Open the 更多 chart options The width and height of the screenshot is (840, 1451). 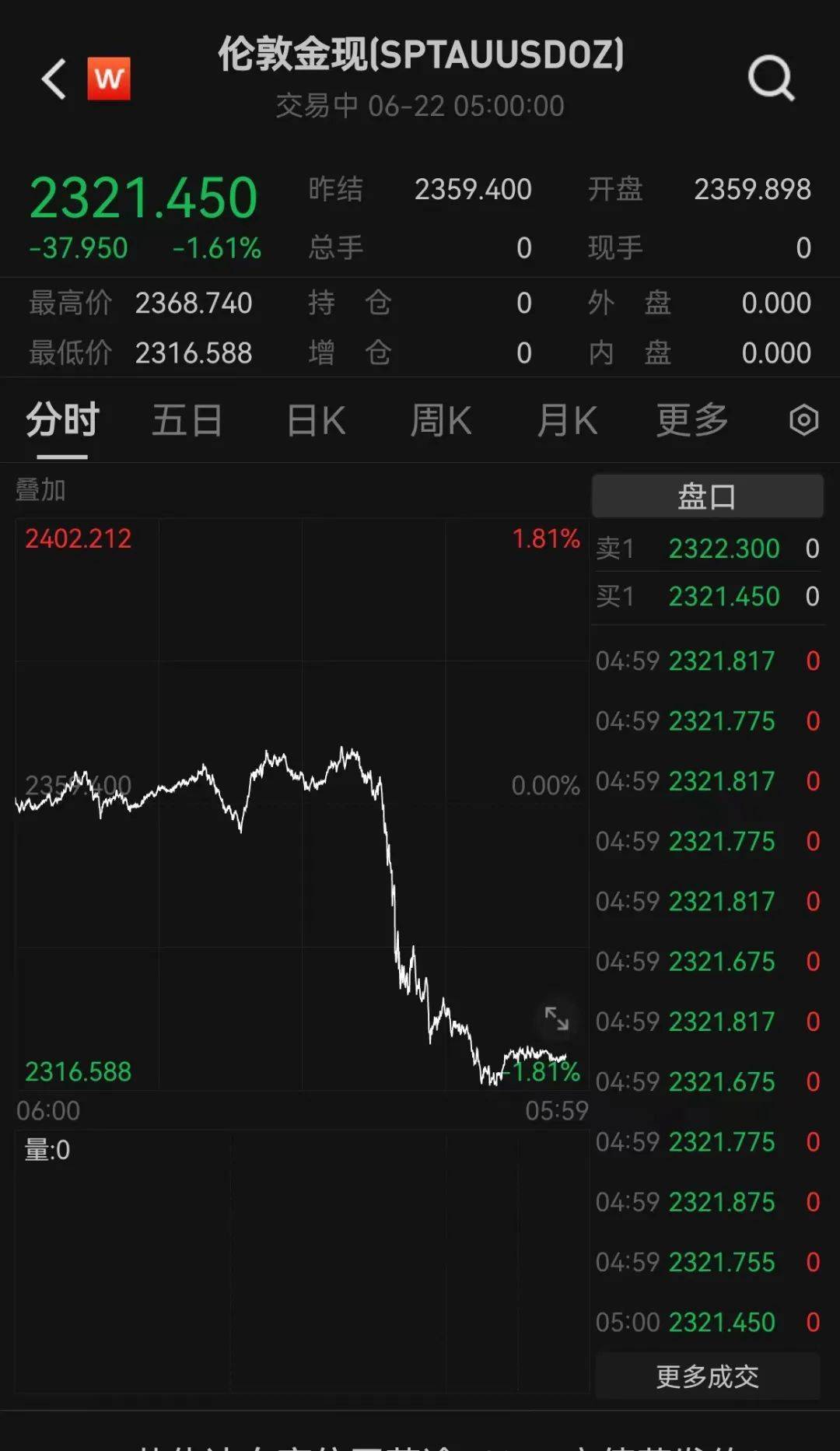point(692,421)
